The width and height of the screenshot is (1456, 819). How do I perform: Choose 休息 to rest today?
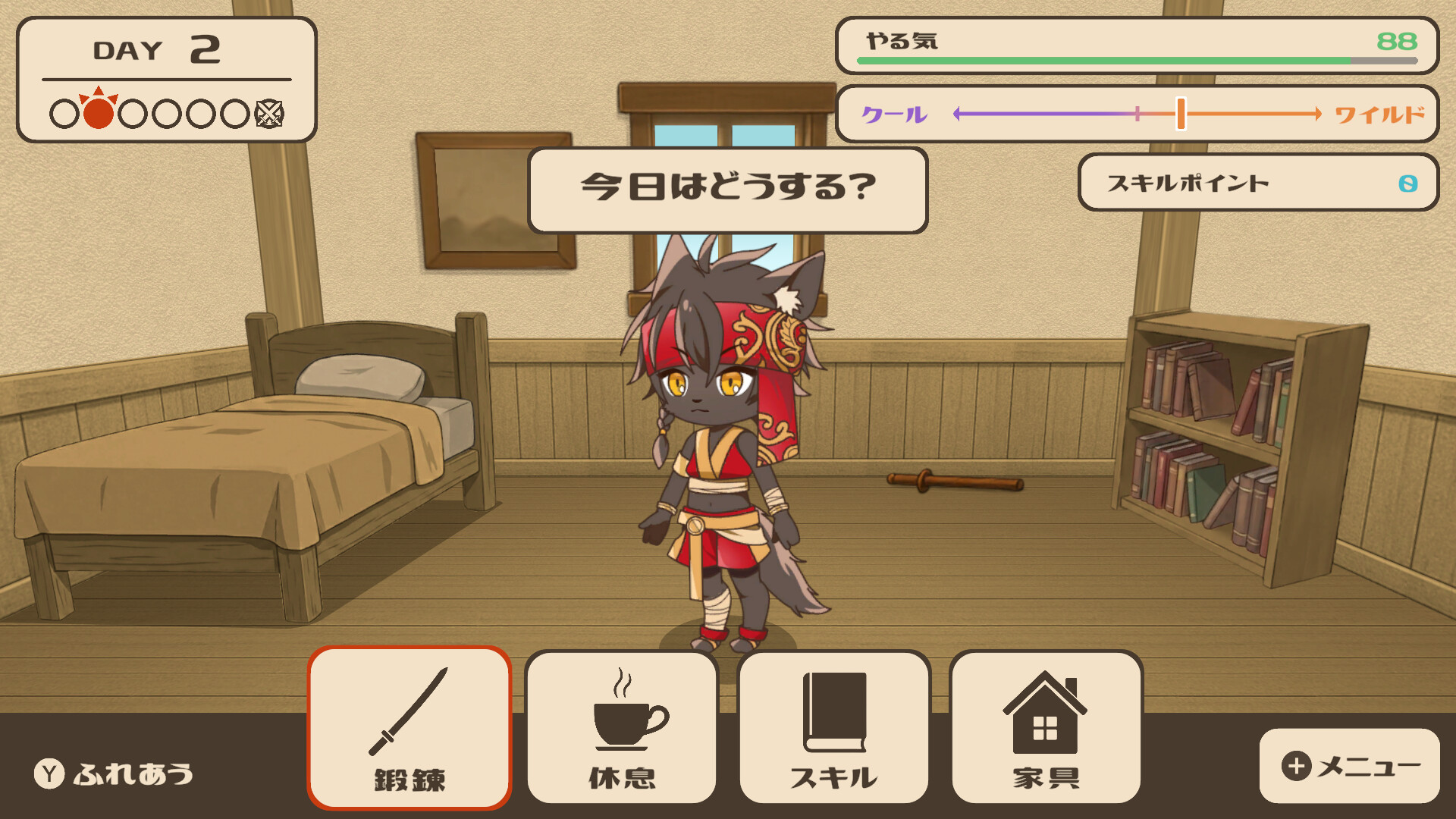622,728
